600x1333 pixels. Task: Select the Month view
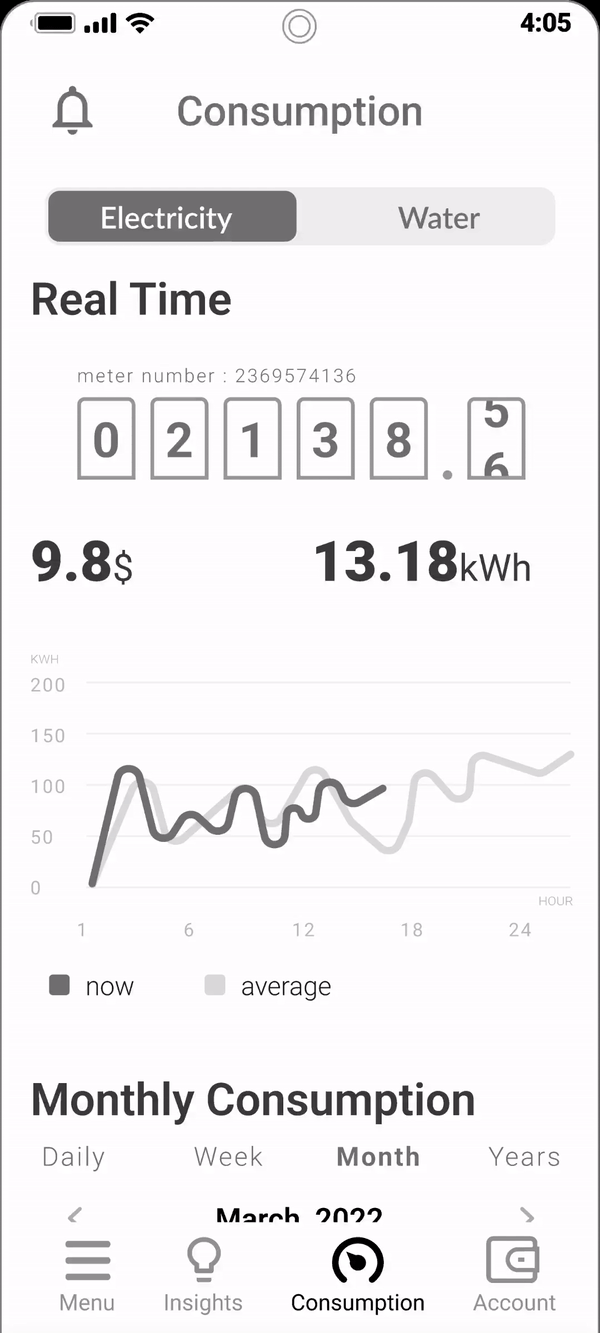[x=378, y=1157]
